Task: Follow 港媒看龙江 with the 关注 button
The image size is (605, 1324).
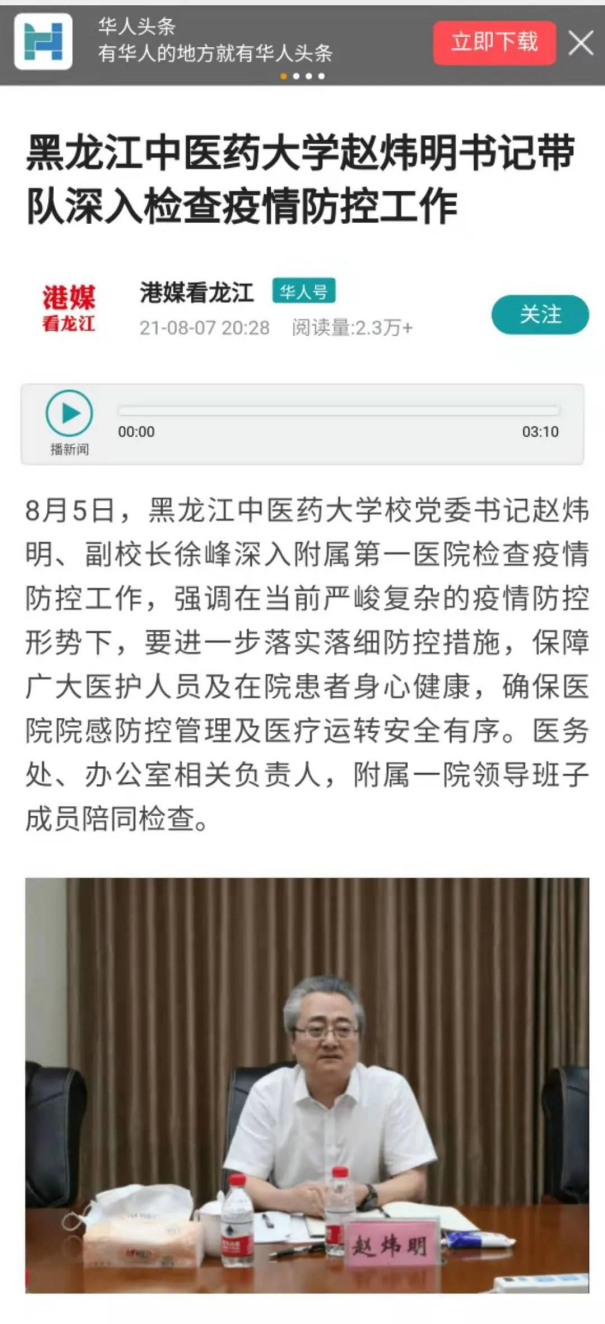Action: pyautogui.click(x=540, y=315)
